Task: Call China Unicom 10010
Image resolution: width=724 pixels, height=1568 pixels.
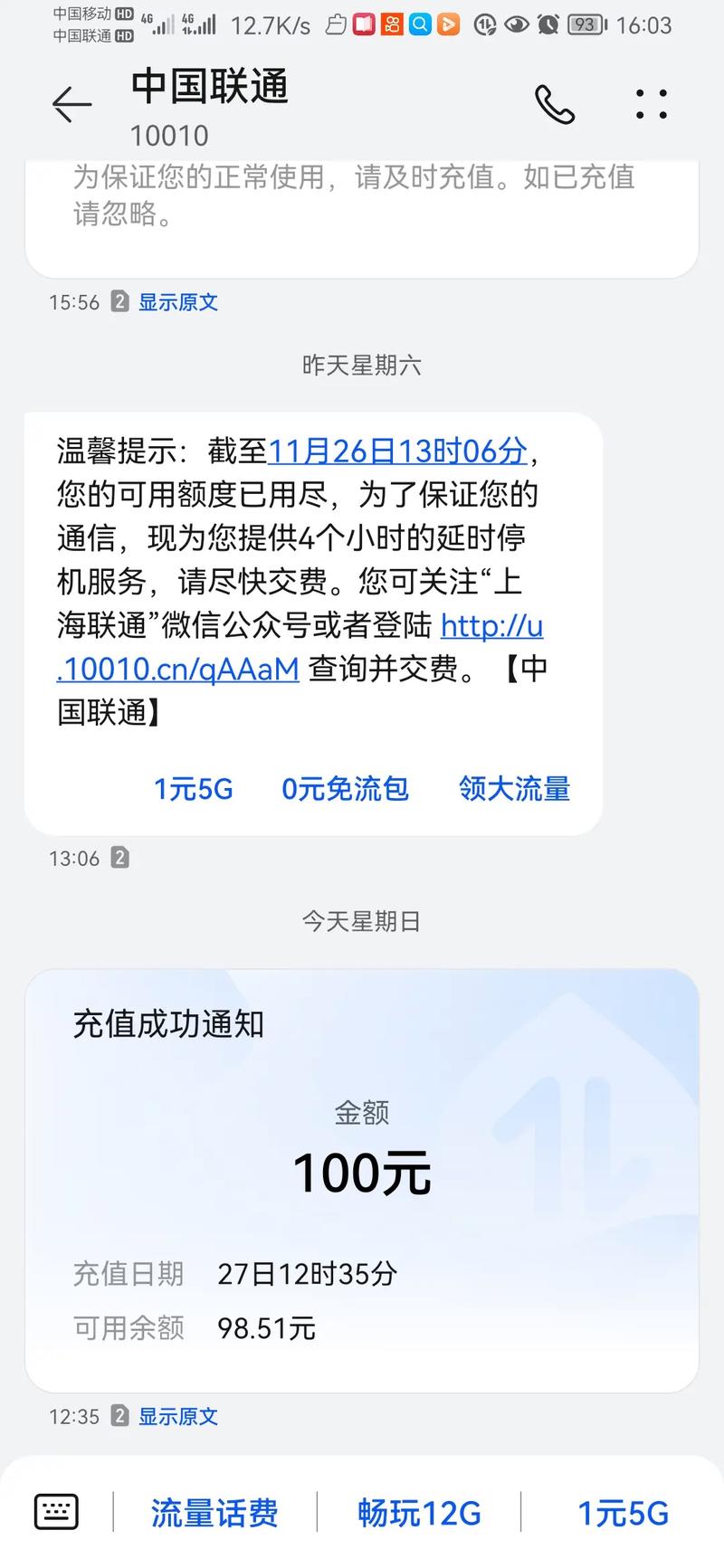Action: 554,105
